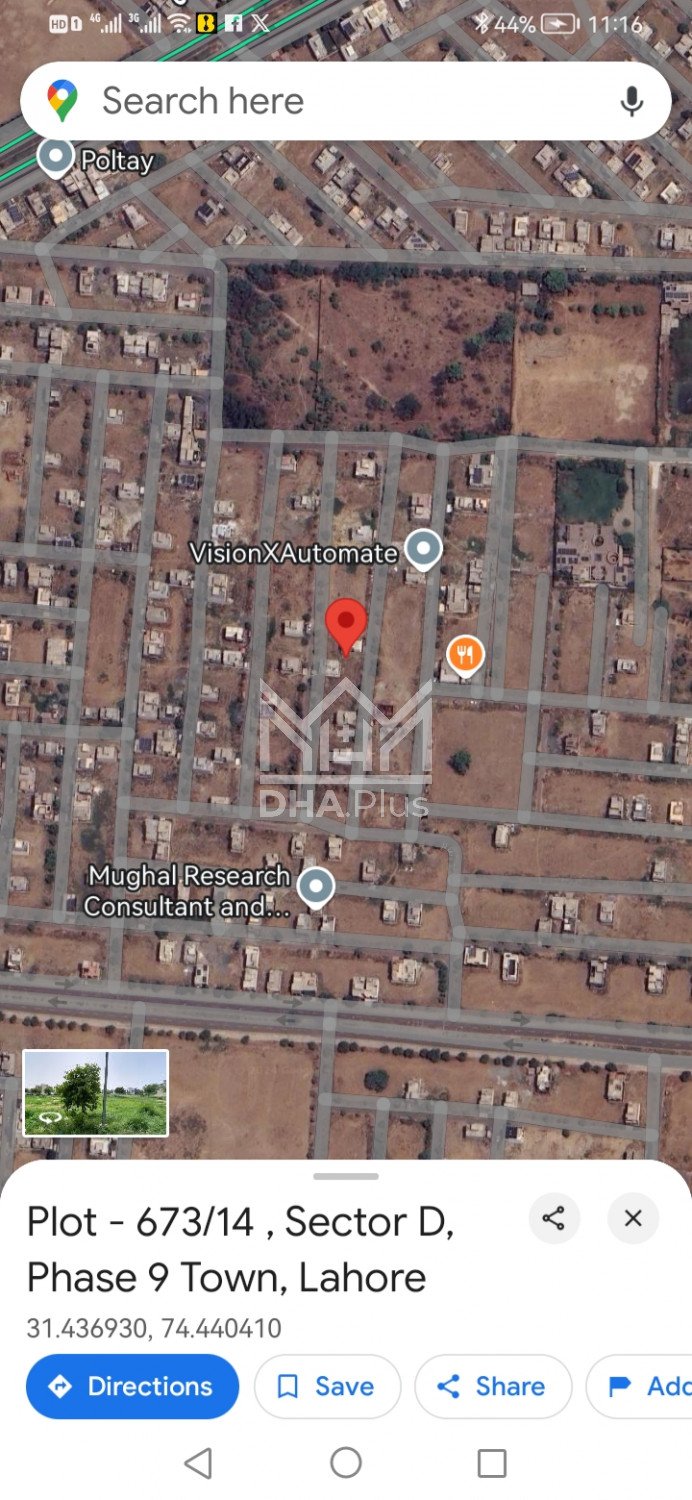Open the Street View thumbnail

point(96,1092)
